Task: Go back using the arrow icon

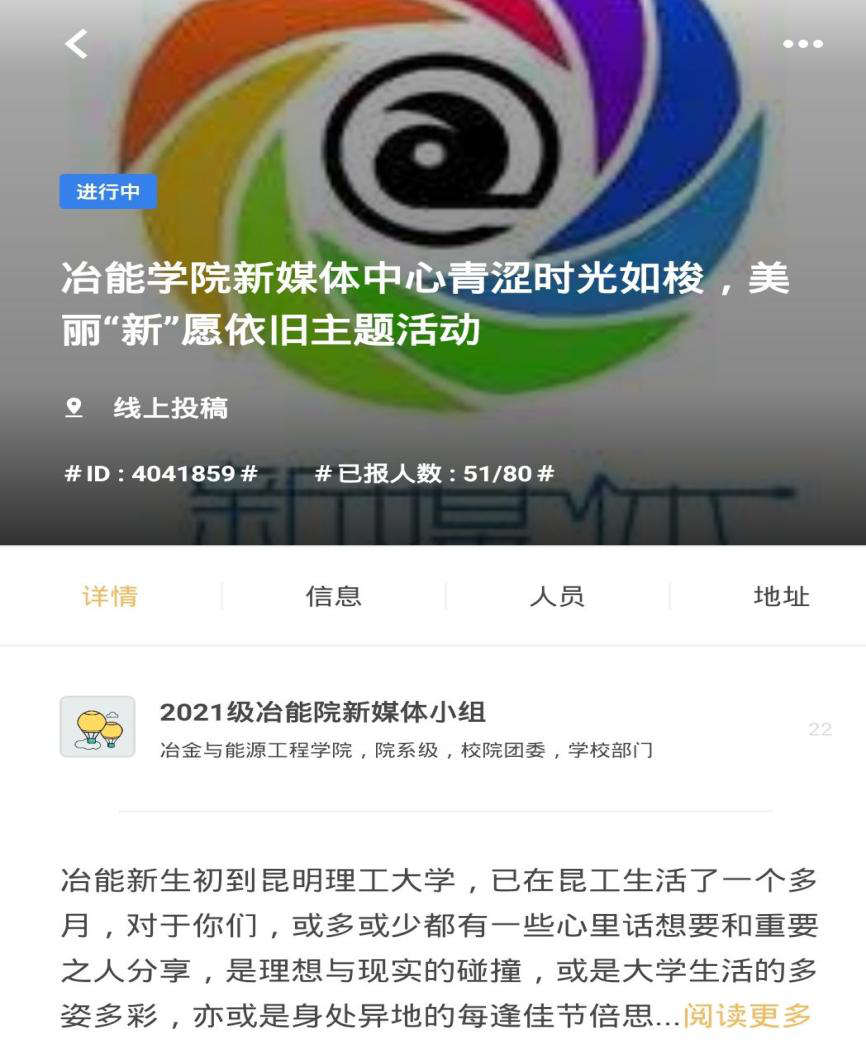Action: [76, 44]
